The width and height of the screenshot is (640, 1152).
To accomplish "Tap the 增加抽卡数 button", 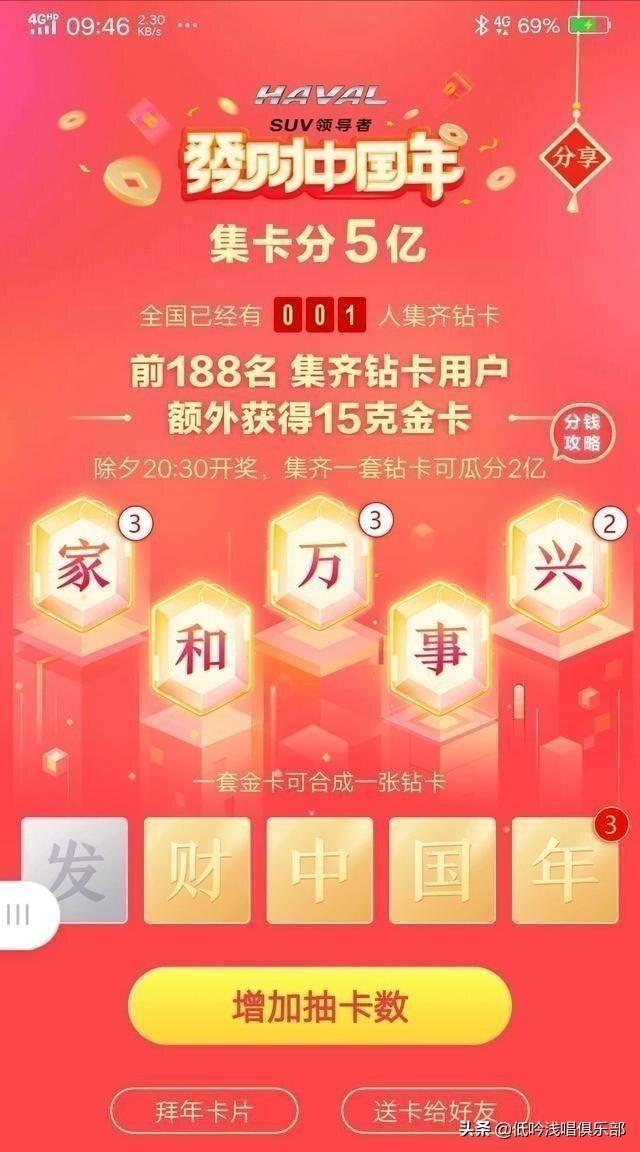I will coord(320,1006).
